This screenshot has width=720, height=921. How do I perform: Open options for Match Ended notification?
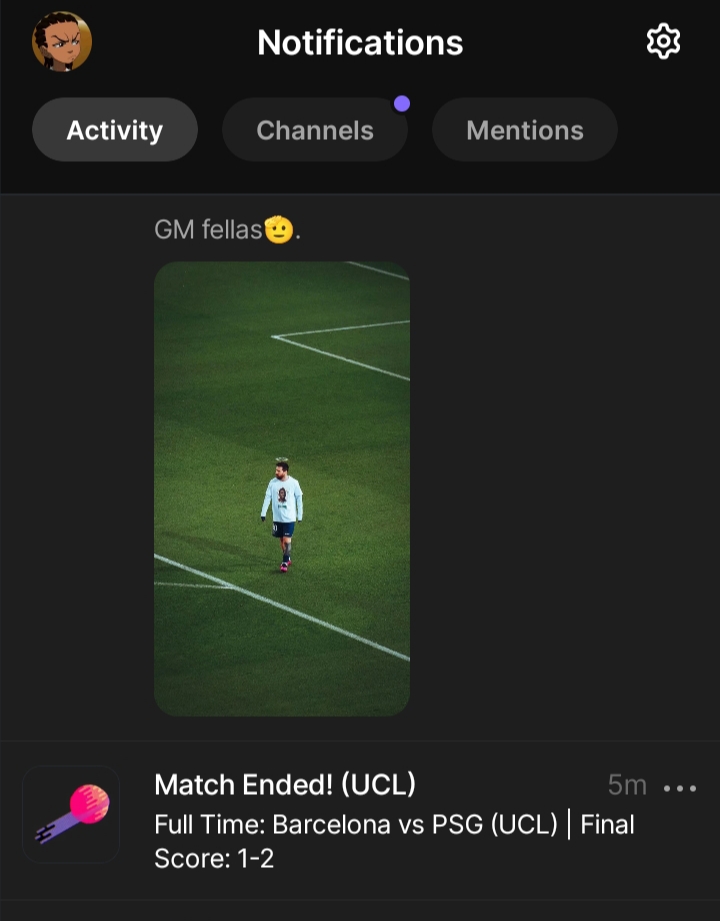click(680, 788)
